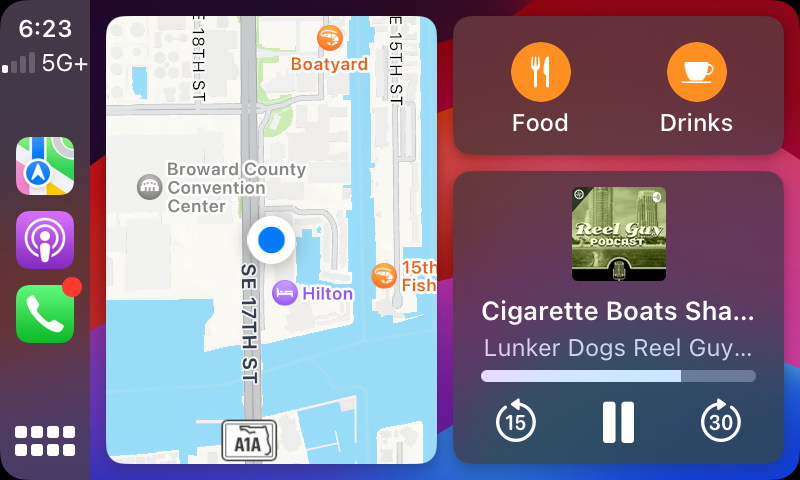Screen dimensions: 800x480
Task: Skip forward 30 seconds
Action: click(x=720, y=422)
